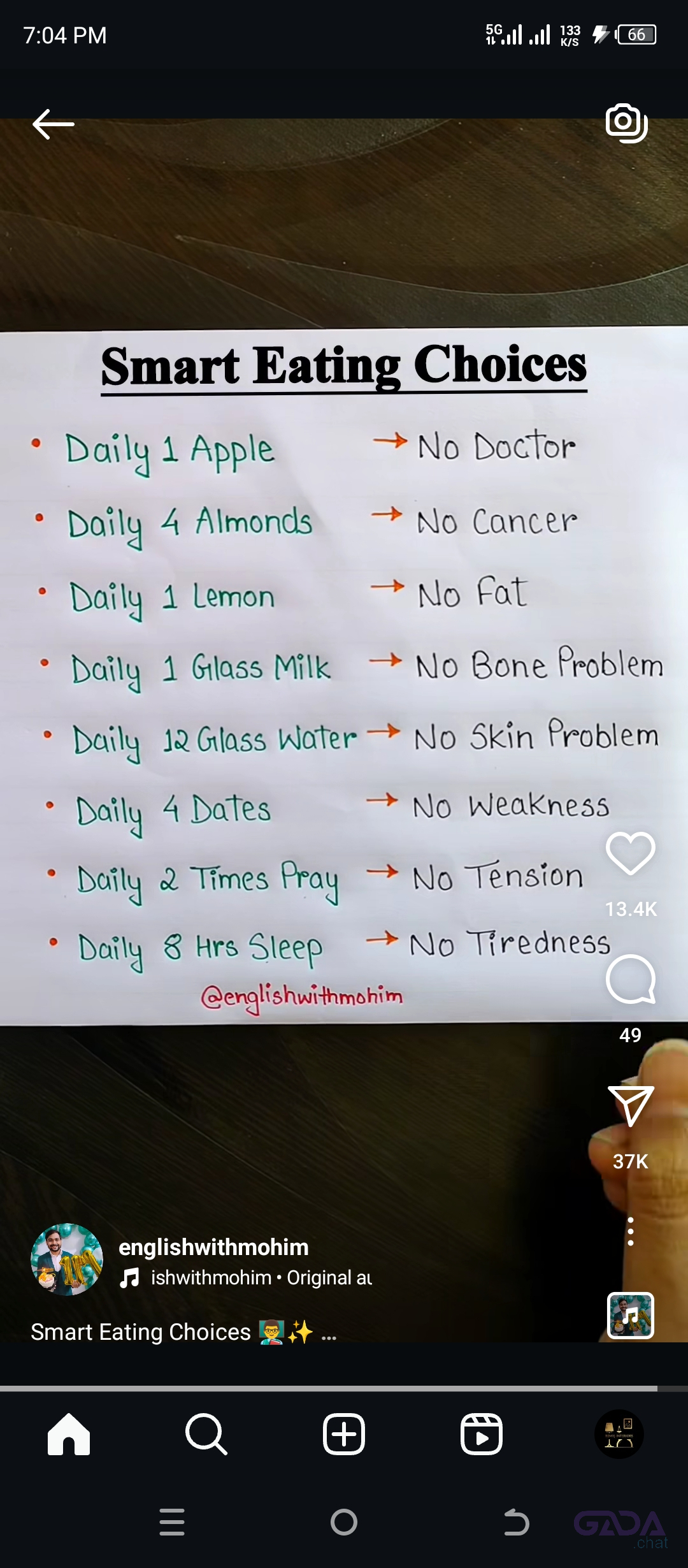Like this Smart Eating Choices reel

click(x=630, y=853)
